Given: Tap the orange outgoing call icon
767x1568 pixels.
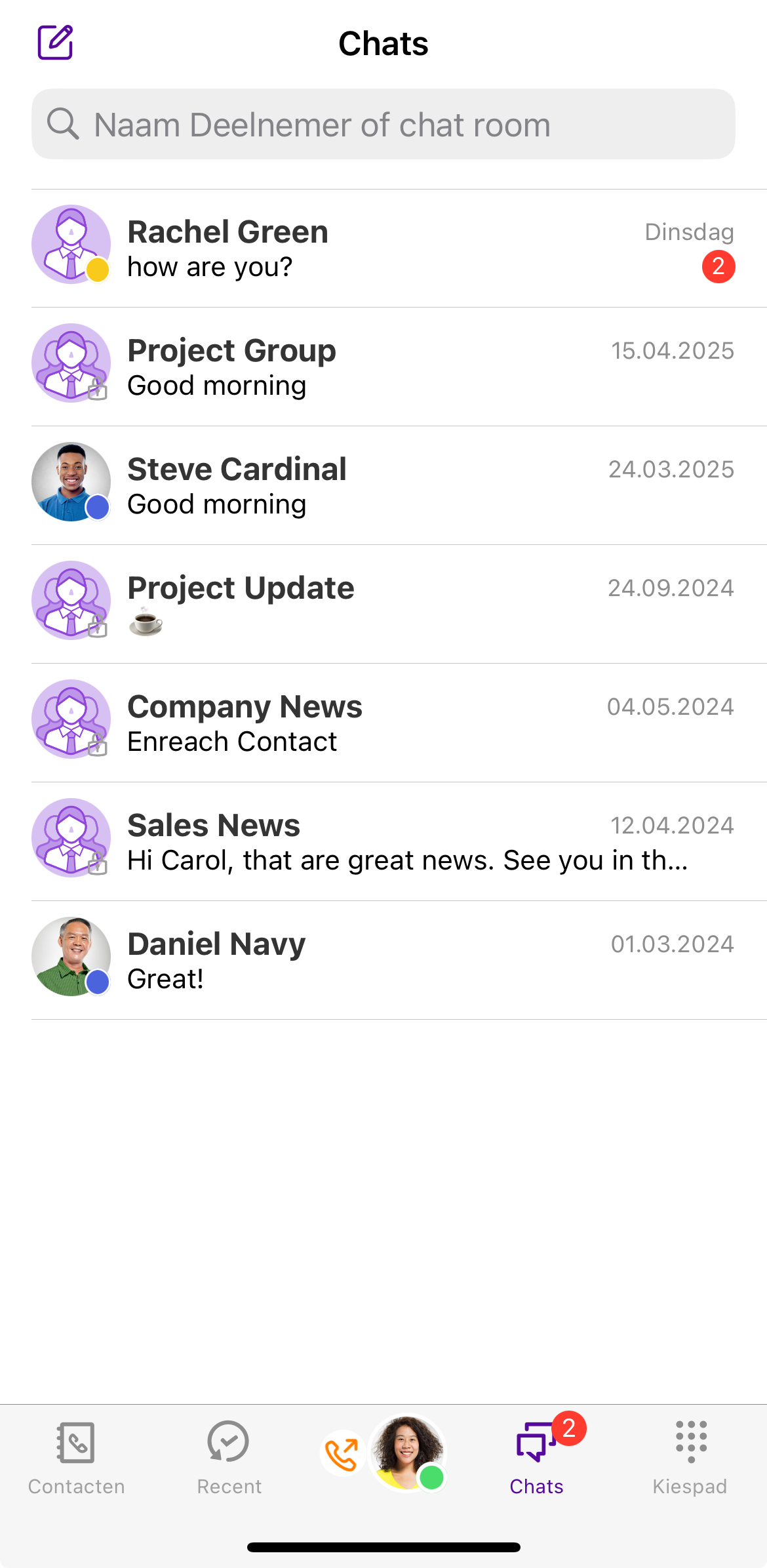Looking at the screenshot, I should coord(342,1454).
